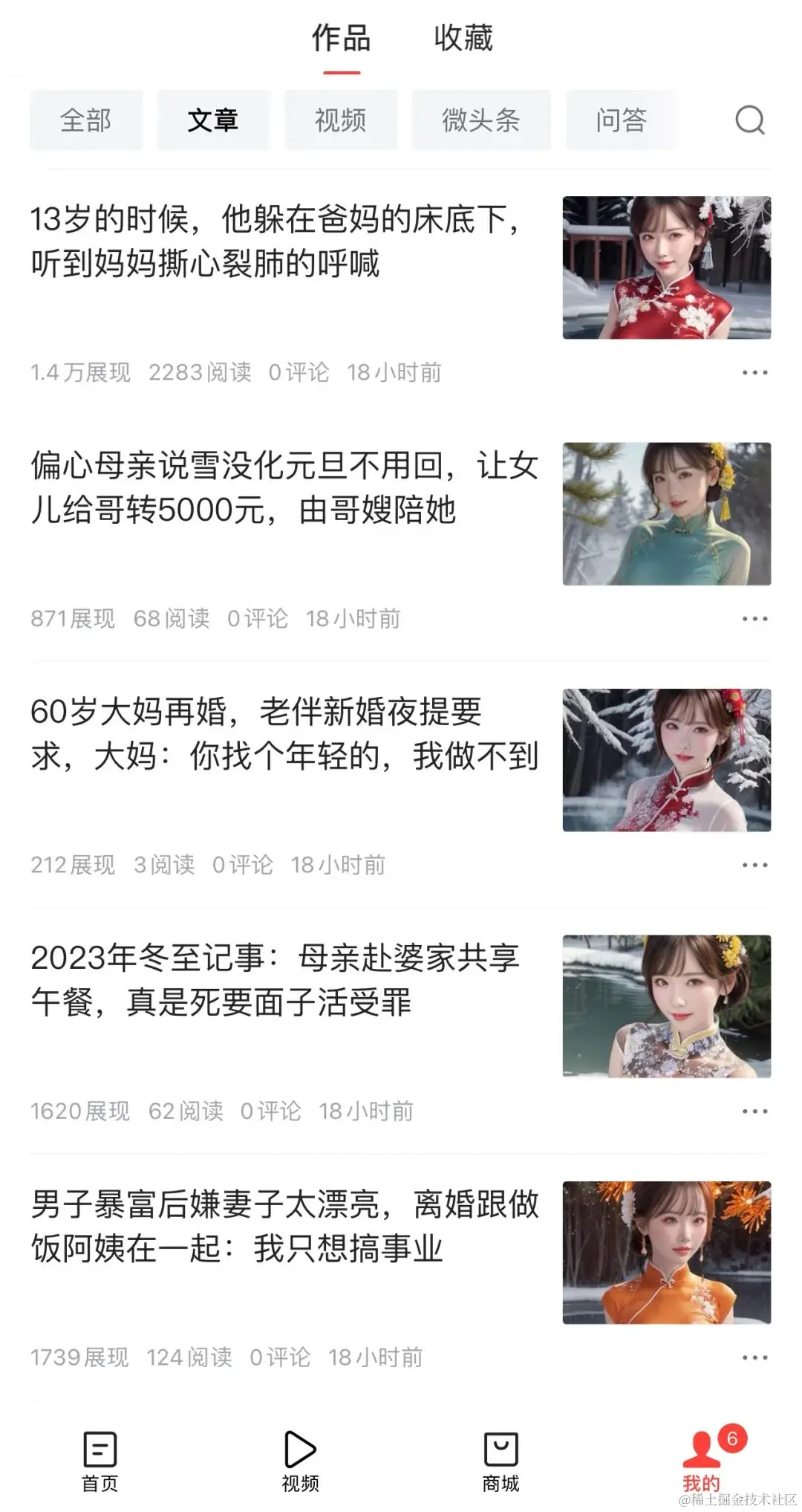Go to the 首页 home tab

click(100, 1461)
